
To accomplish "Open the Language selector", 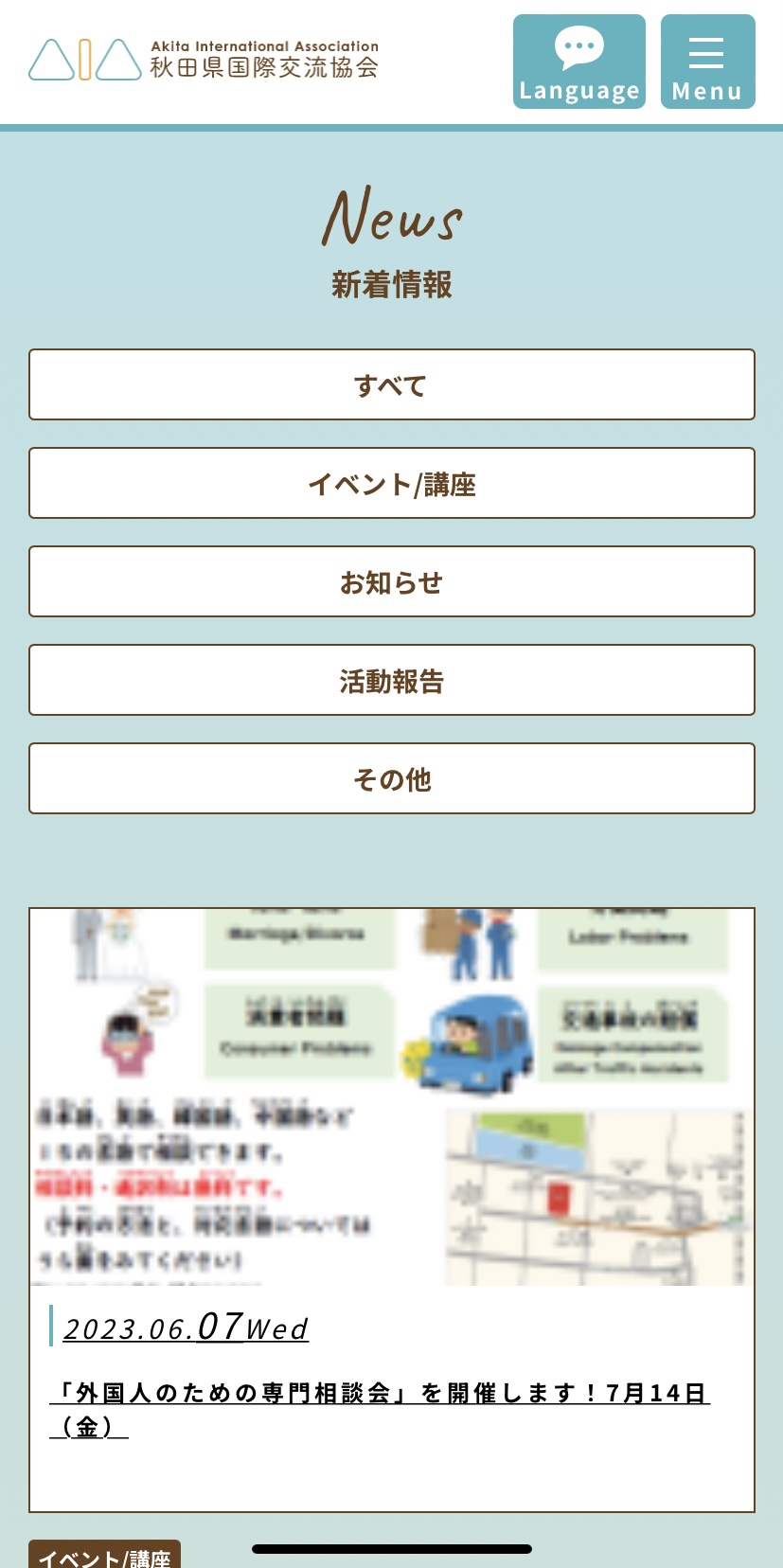I will [578, 62].
